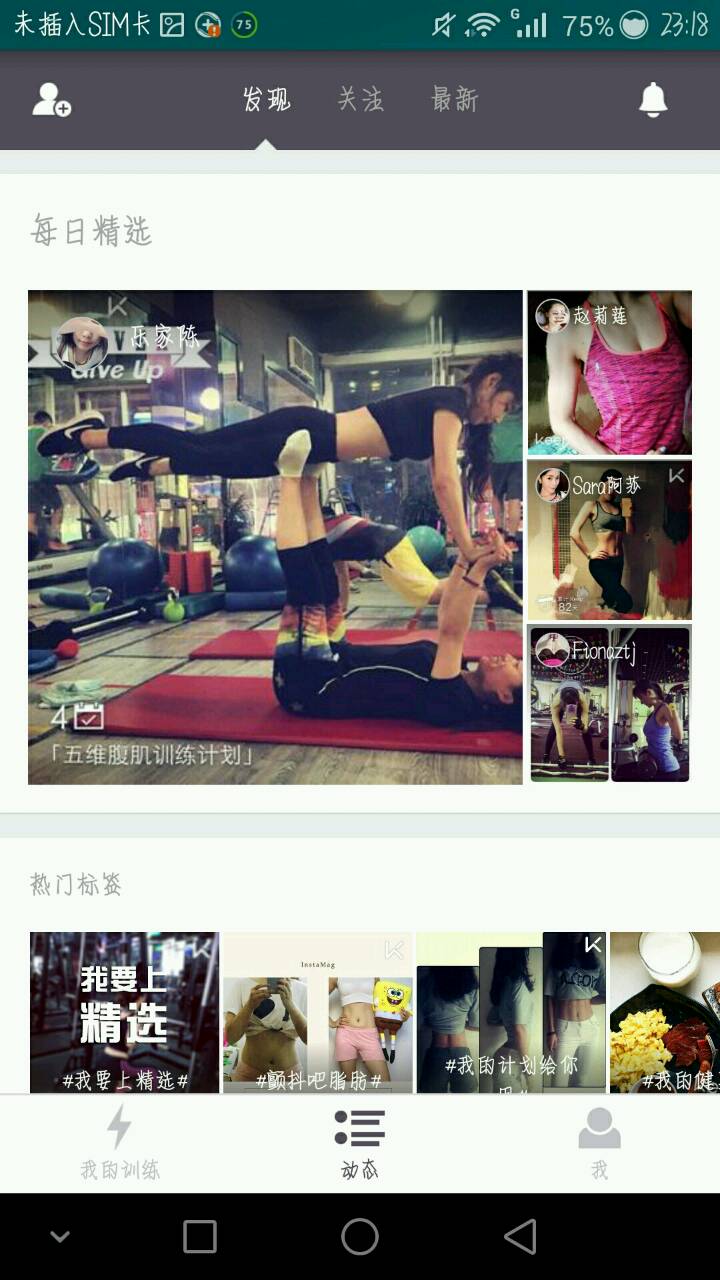Open Sara阿苏's featured photo
720x1280 pixels.
pyautogui.click(x=609, y=540)
